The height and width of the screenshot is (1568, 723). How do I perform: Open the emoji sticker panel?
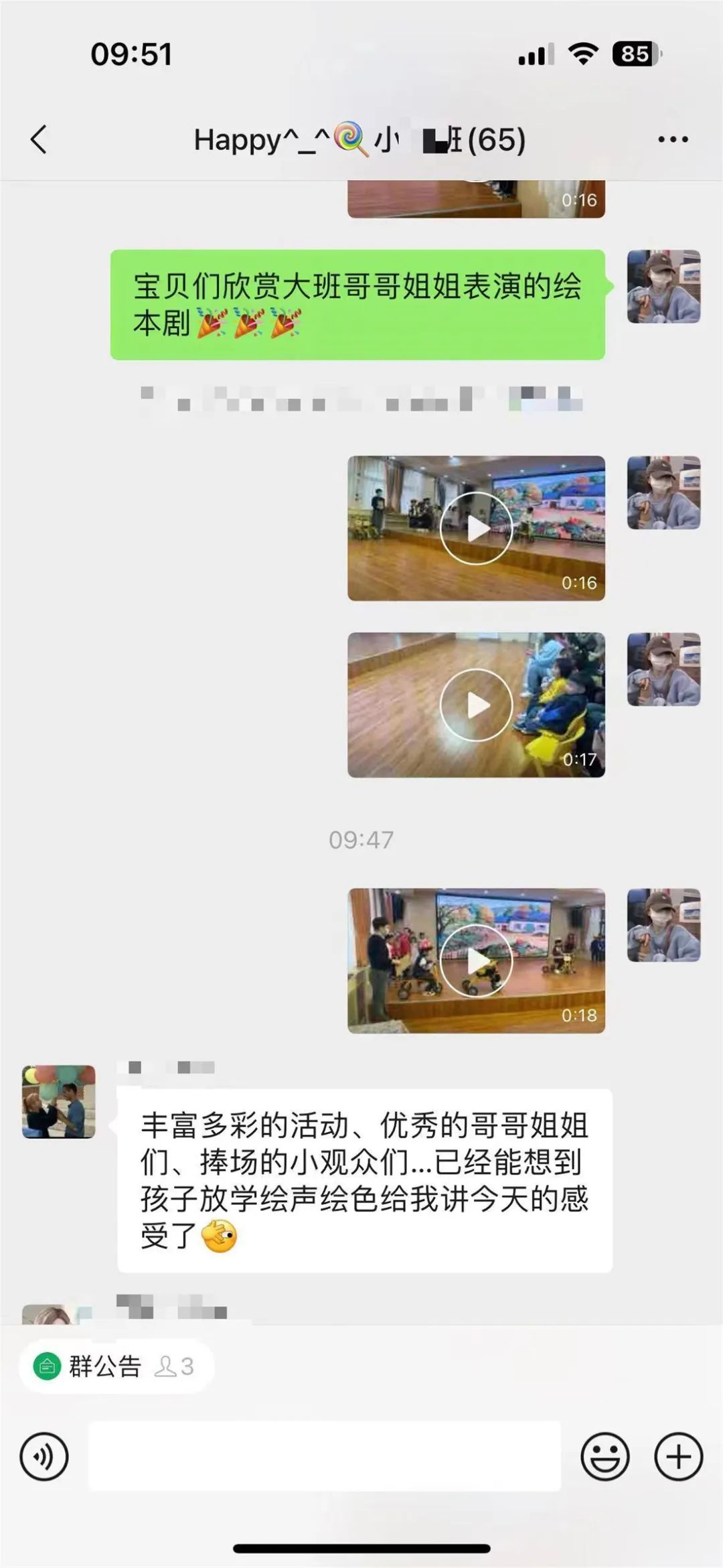(605, 1456)
